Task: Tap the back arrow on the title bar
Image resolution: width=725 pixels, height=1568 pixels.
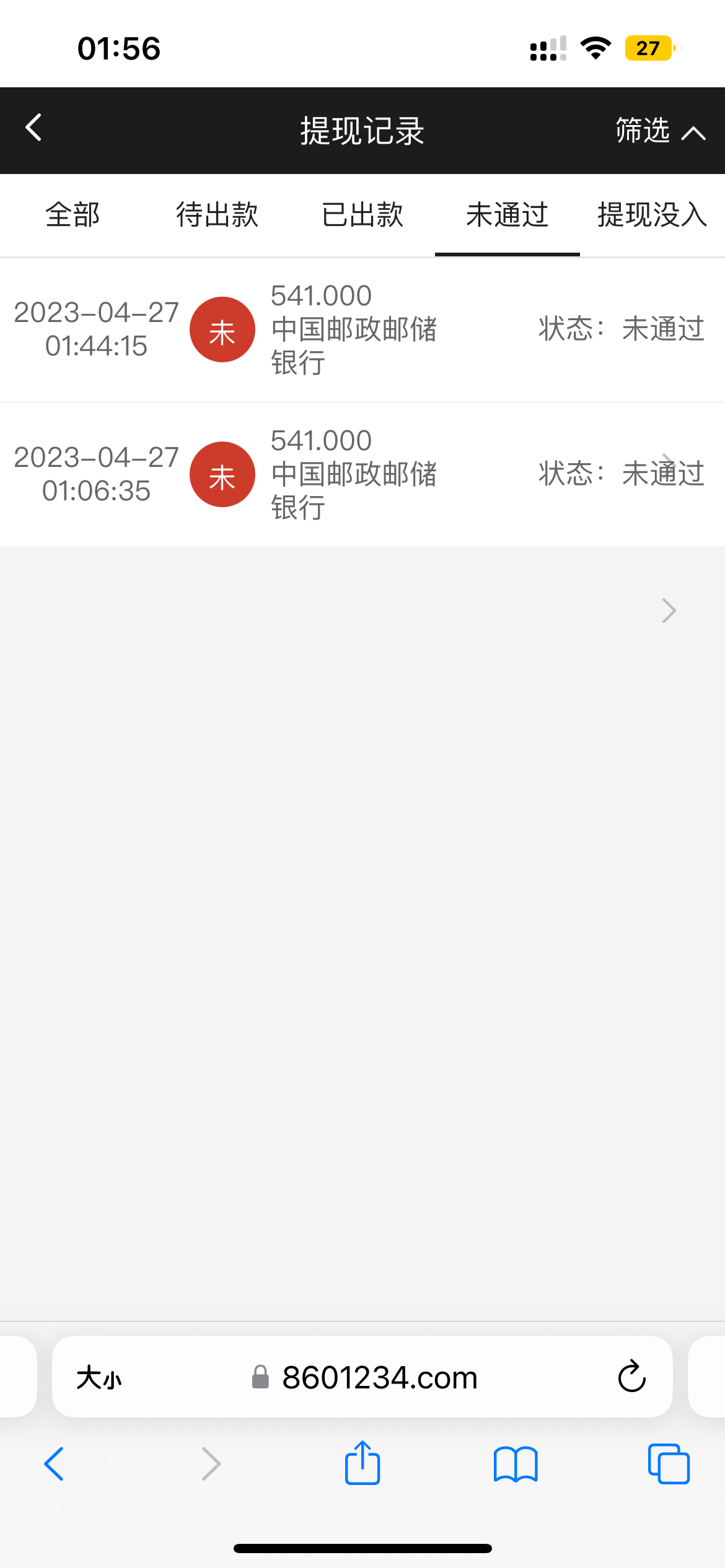Action: [33, 128]
